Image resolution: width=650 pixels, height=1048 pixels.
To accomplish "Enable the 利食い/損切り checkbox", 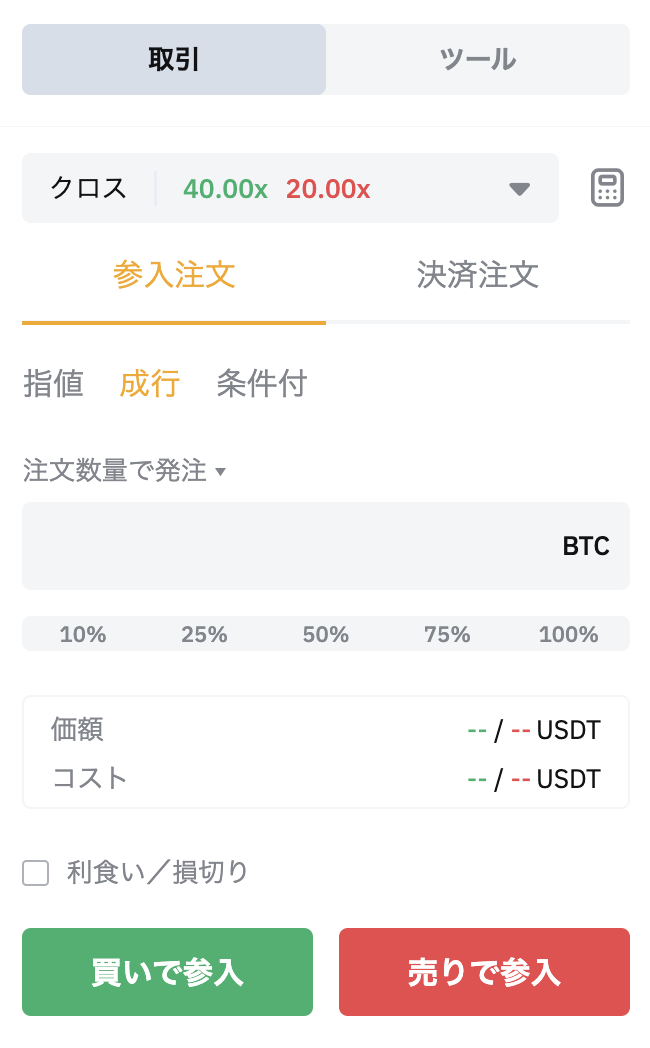I will [x=35, y=873].
